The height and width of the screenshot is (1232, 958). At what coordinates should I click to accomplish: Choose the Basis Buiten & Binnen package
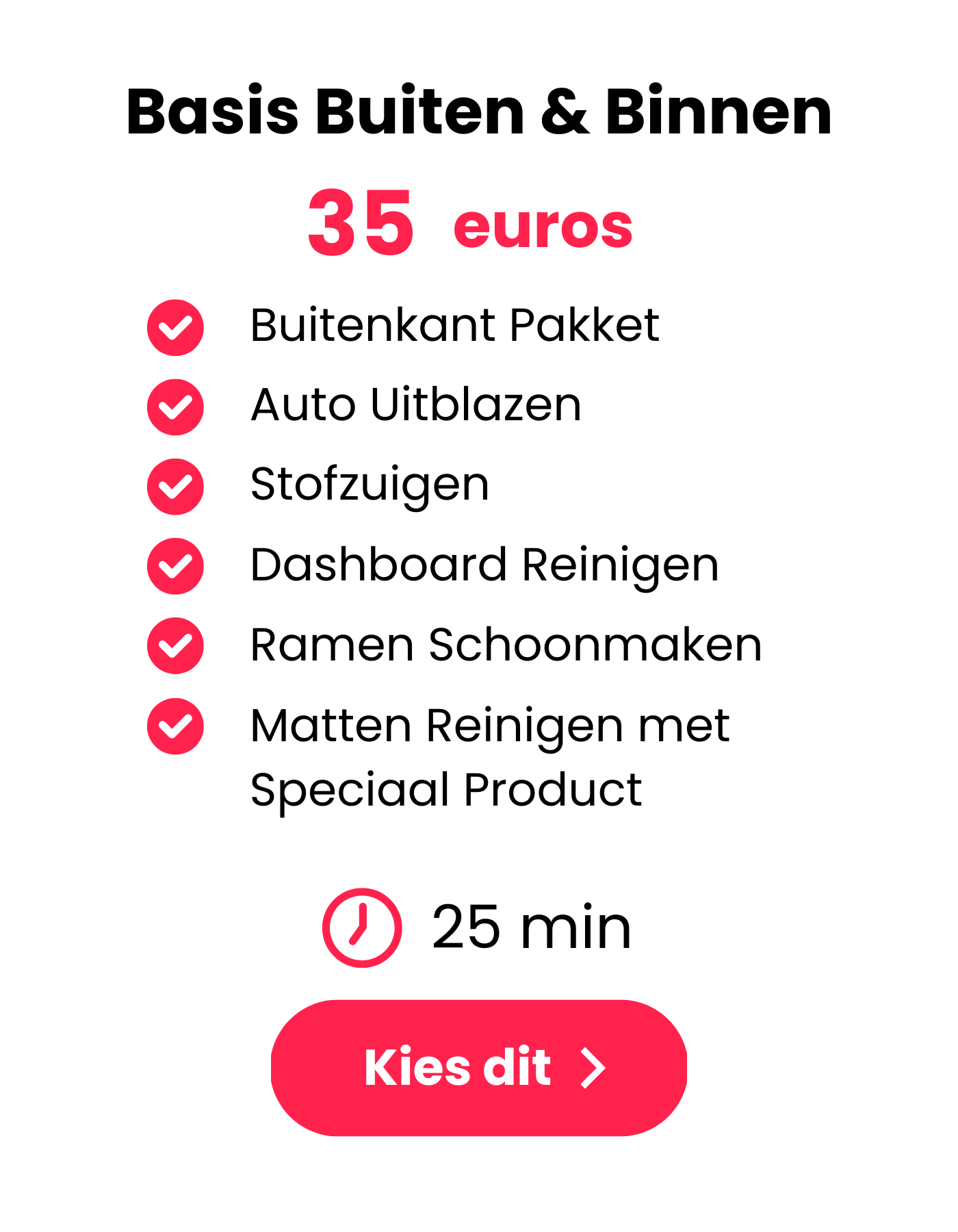click(x=479, y=1067)
